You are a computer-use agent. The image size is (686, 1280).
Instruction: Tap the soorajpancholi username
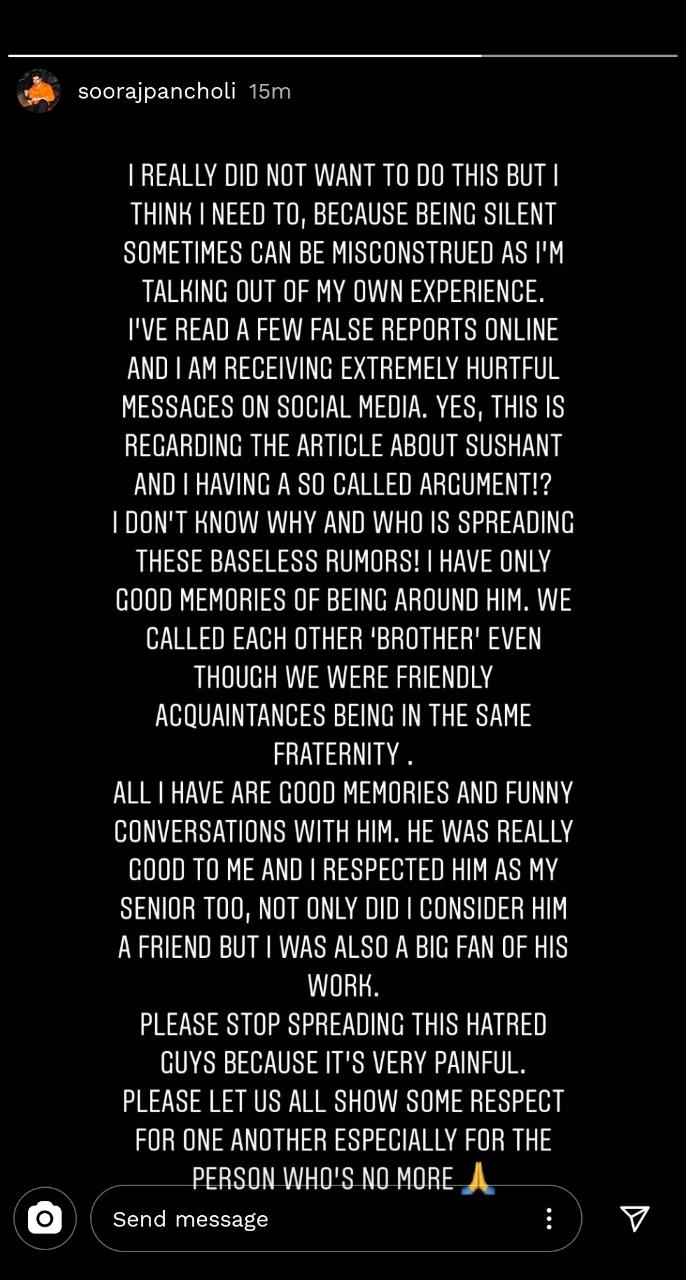coord(157,91)
